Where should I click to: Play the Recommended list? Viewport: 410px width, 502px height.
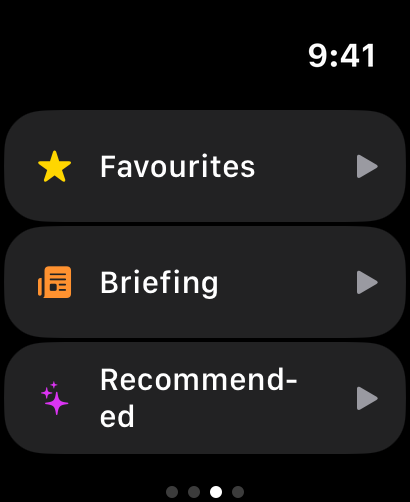(x=367, y=398)
